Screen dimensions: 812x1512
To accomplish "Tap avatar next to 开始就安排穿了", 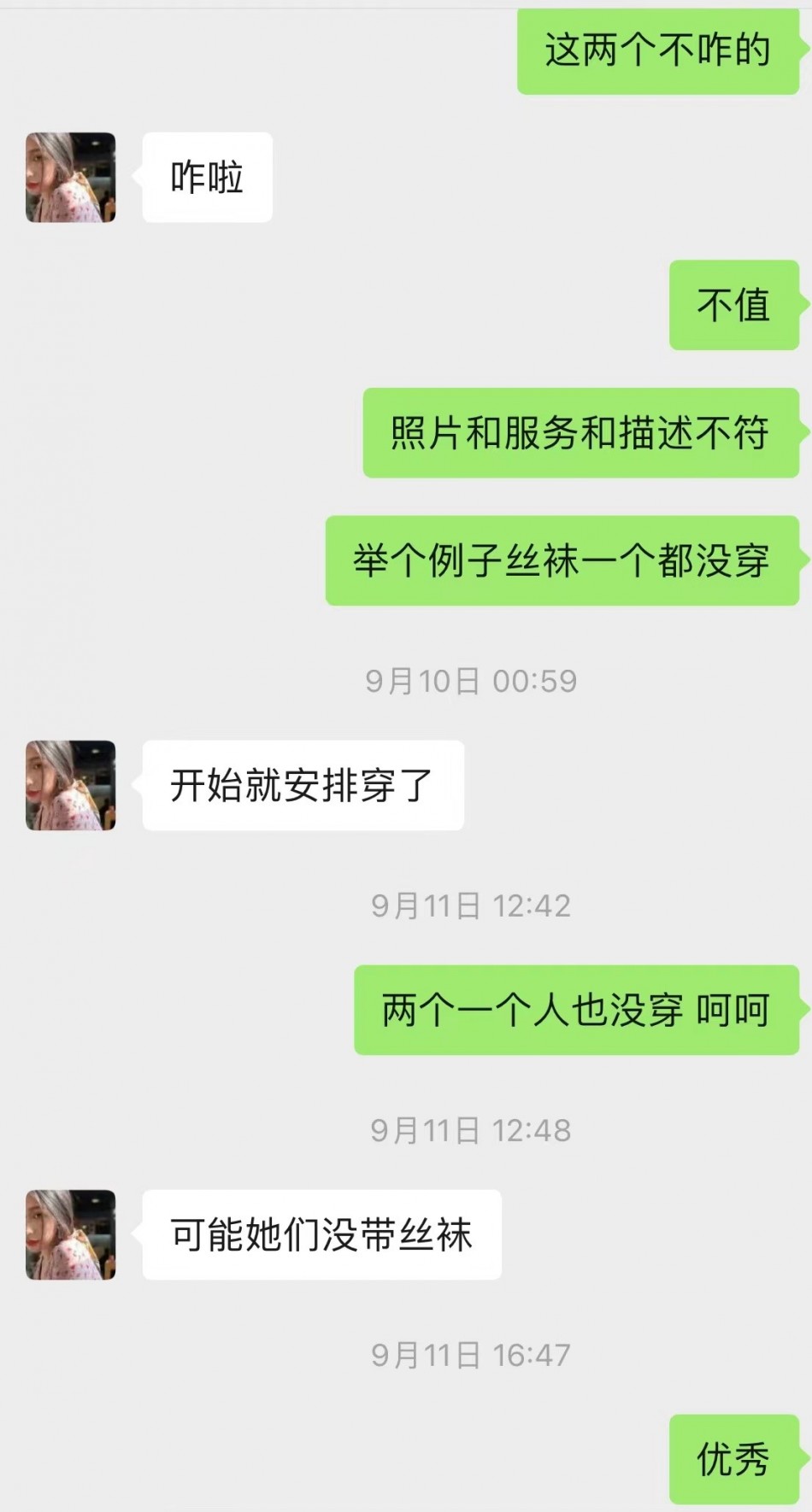I will (x=70, y=785).
